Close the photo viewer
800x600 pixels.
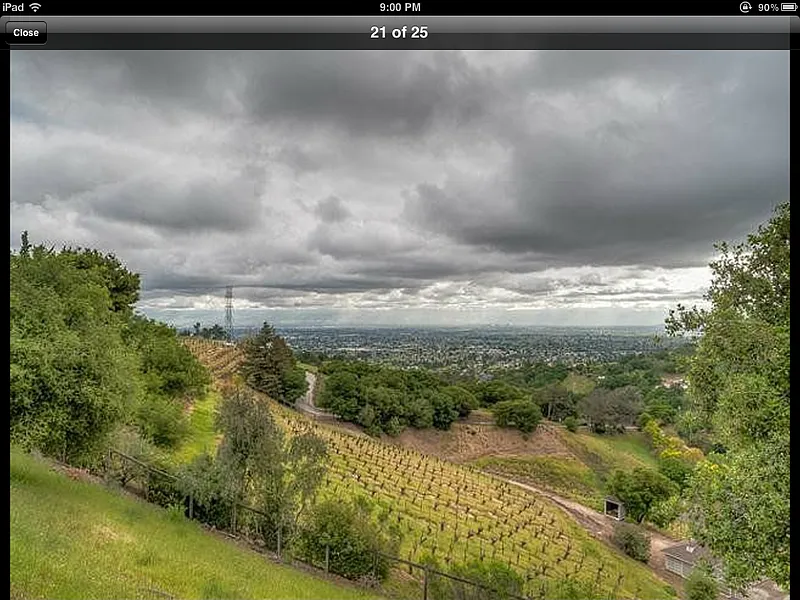point(26,33)
